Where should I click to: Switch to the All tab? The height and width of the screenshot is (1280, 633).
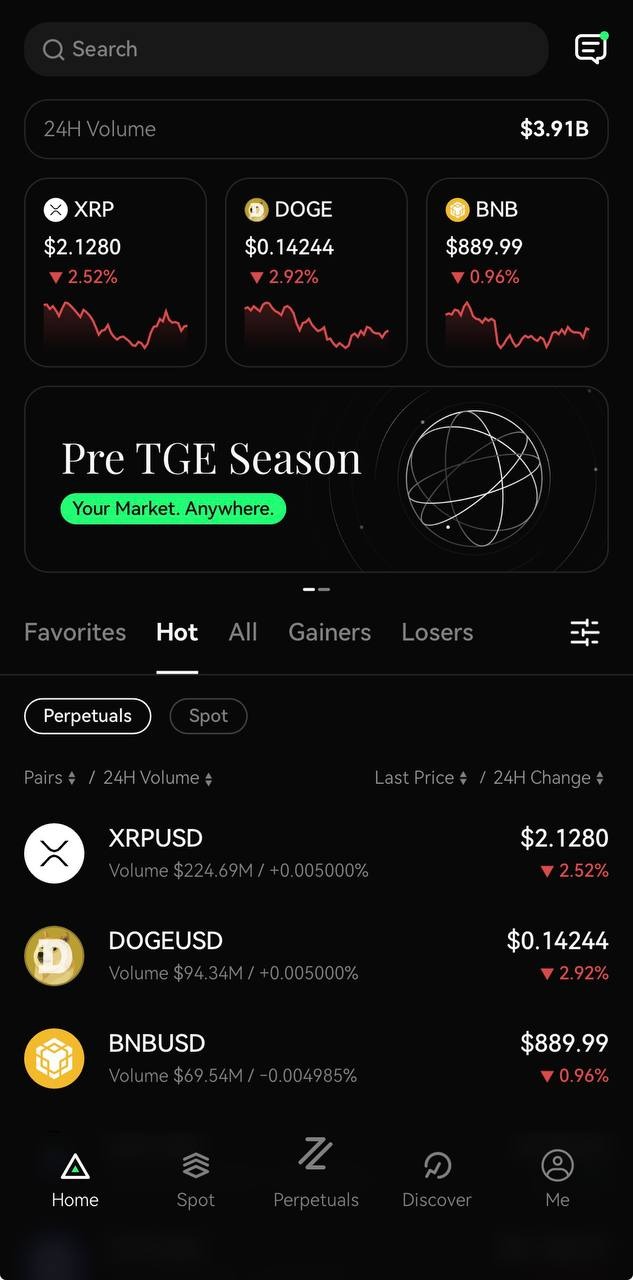(x=243, y=632)
